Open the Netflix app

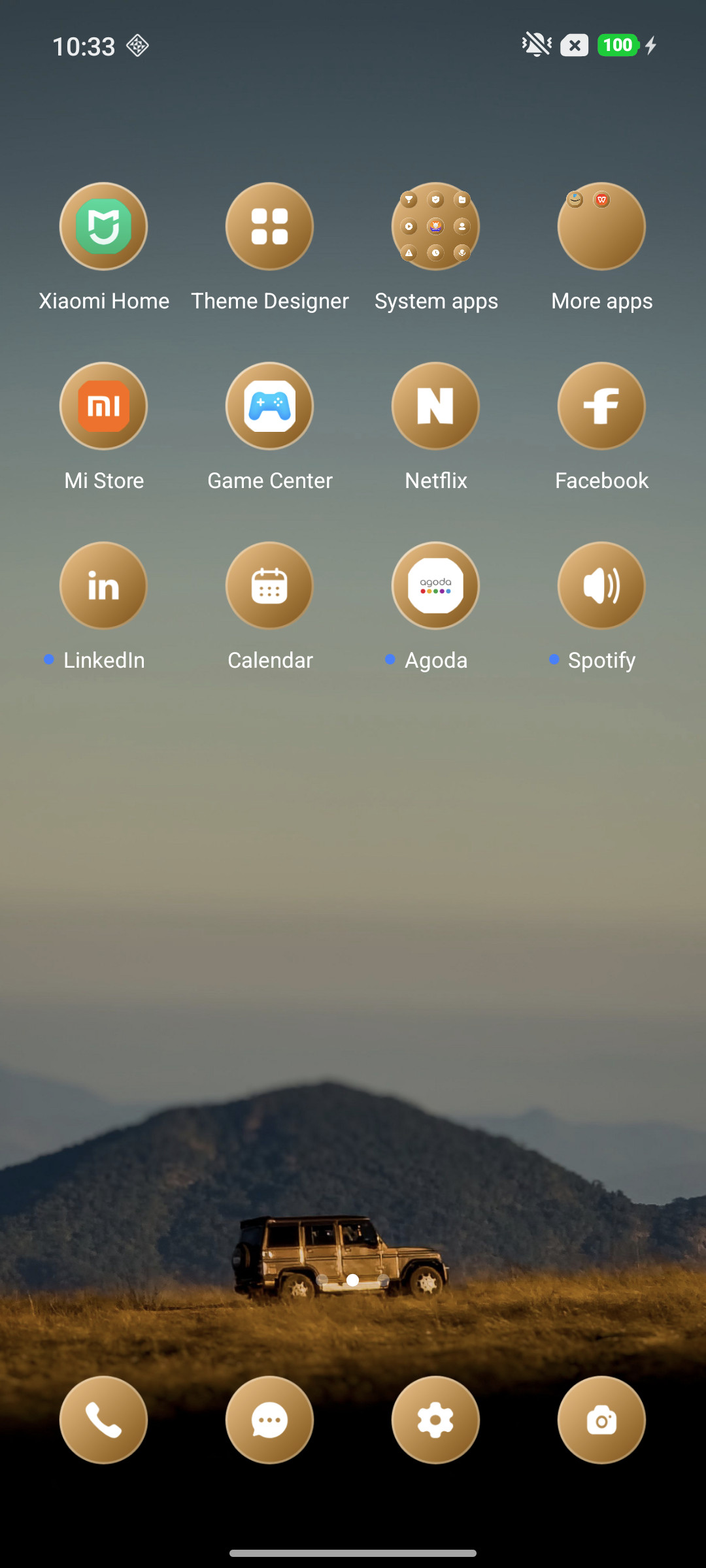point(435,406)
